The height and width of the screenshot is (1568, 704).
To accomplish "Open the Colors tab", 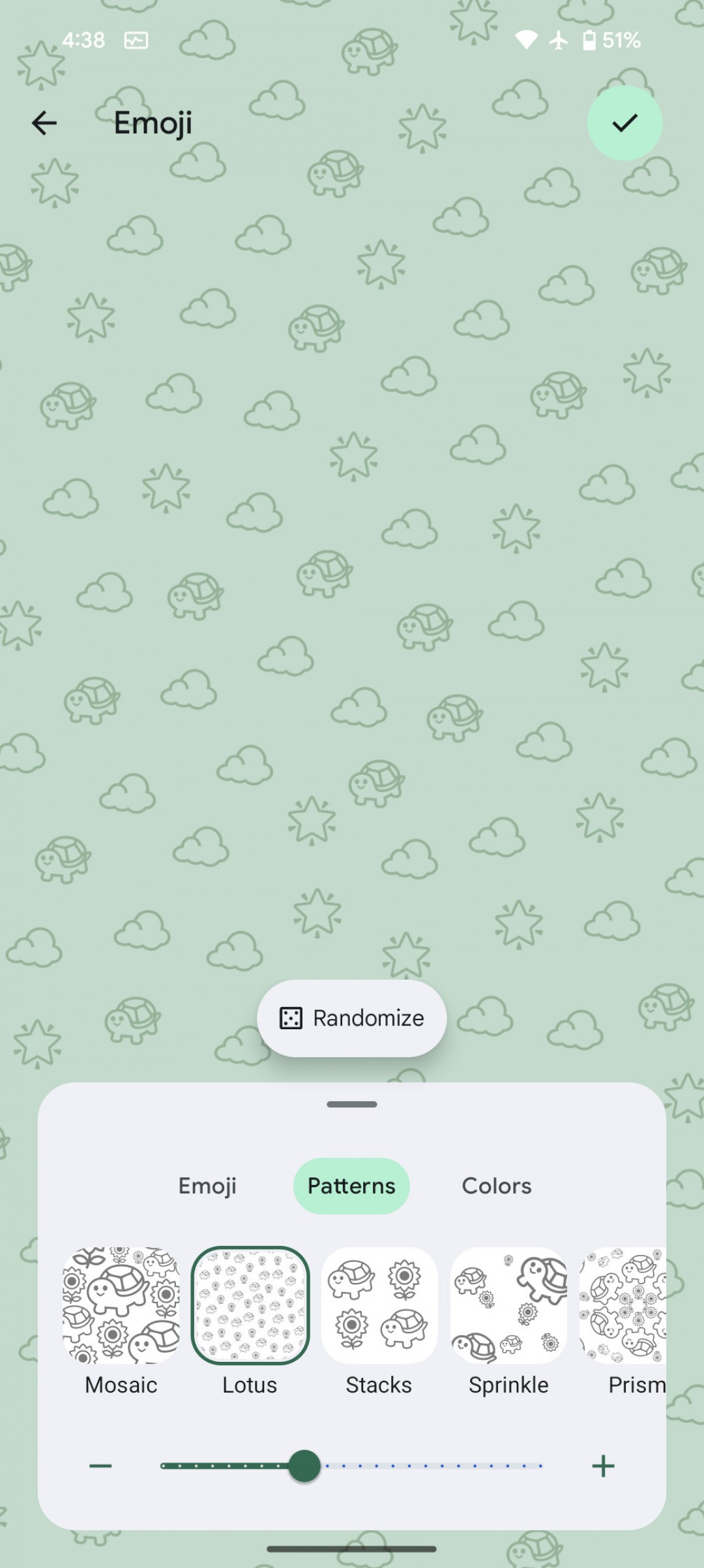I will [497, 1186].
